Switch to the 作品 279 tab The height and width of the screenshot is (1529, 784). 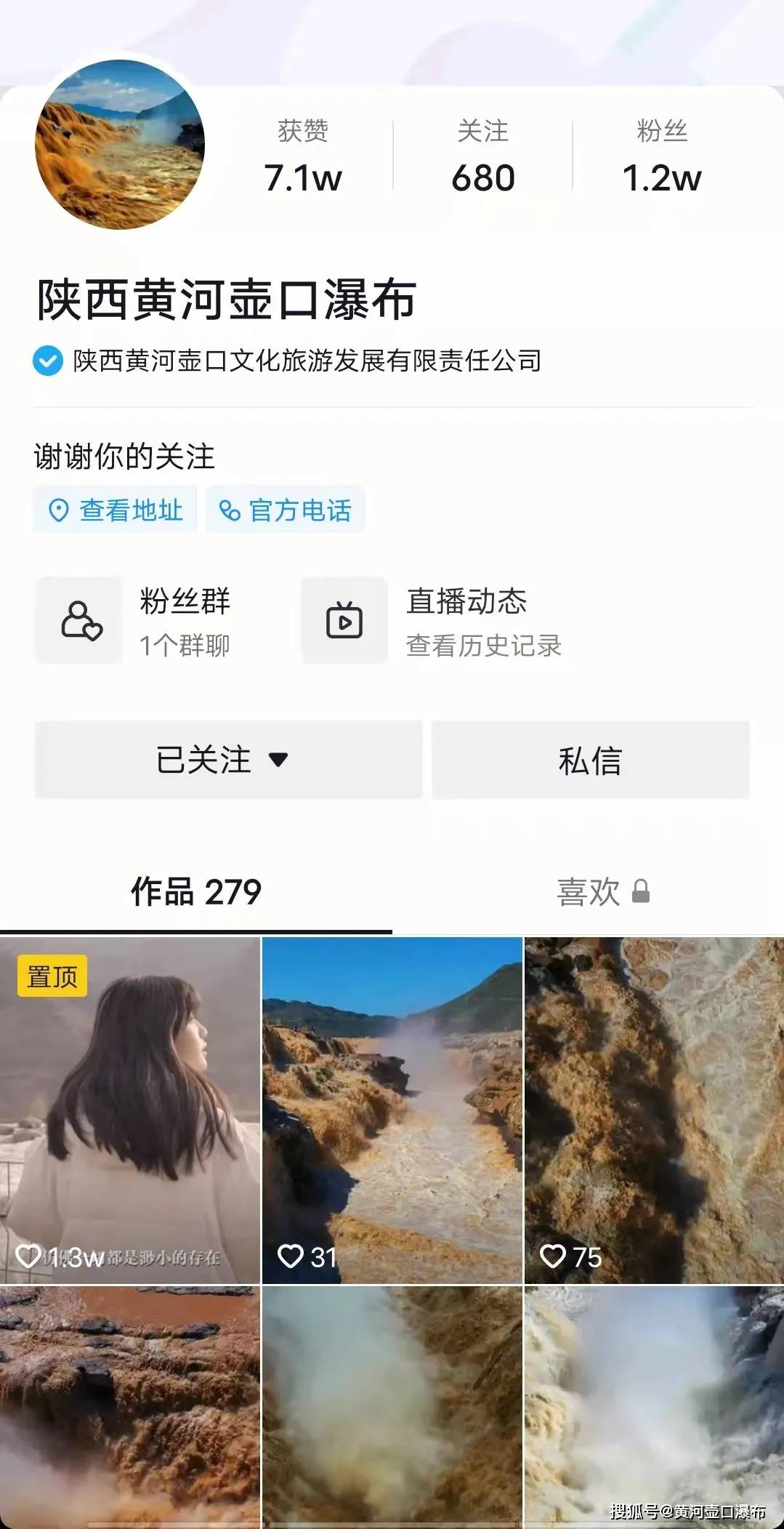[196, 892]
